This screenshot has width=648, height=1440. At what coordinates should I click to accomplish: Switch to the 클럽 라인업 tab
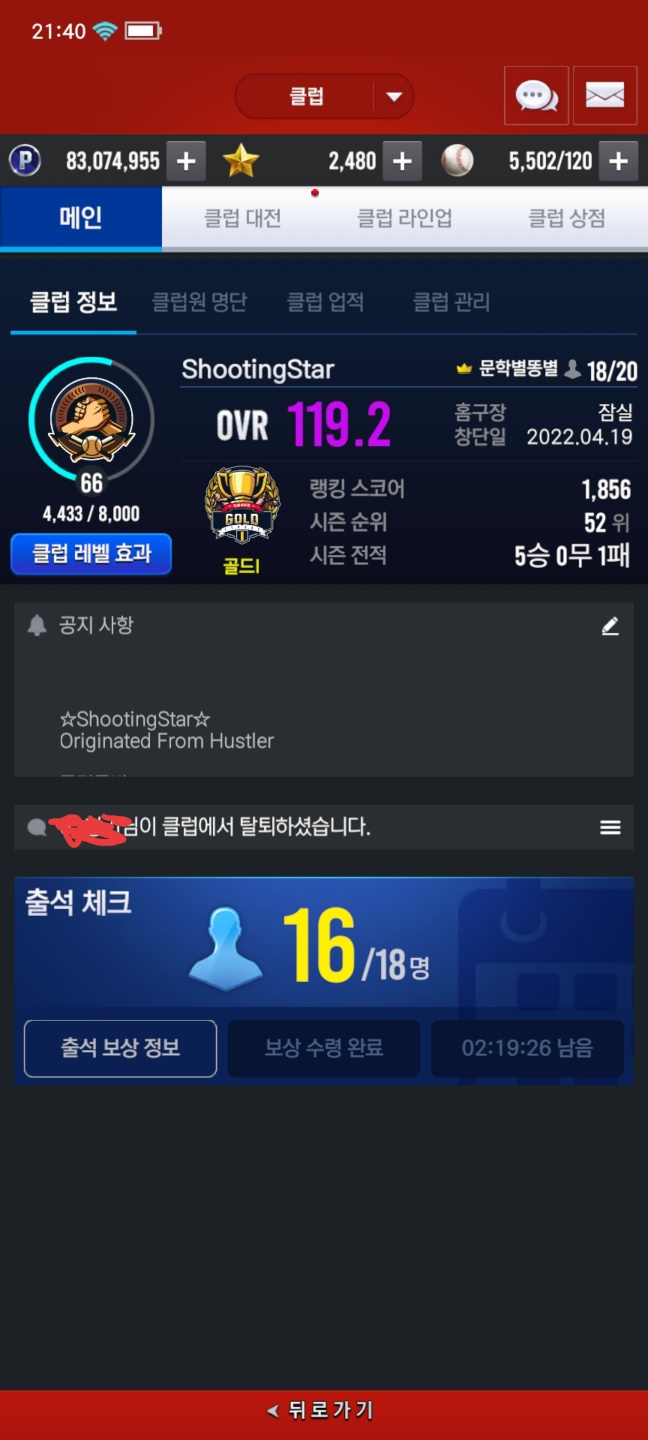(x=404, y=218)
